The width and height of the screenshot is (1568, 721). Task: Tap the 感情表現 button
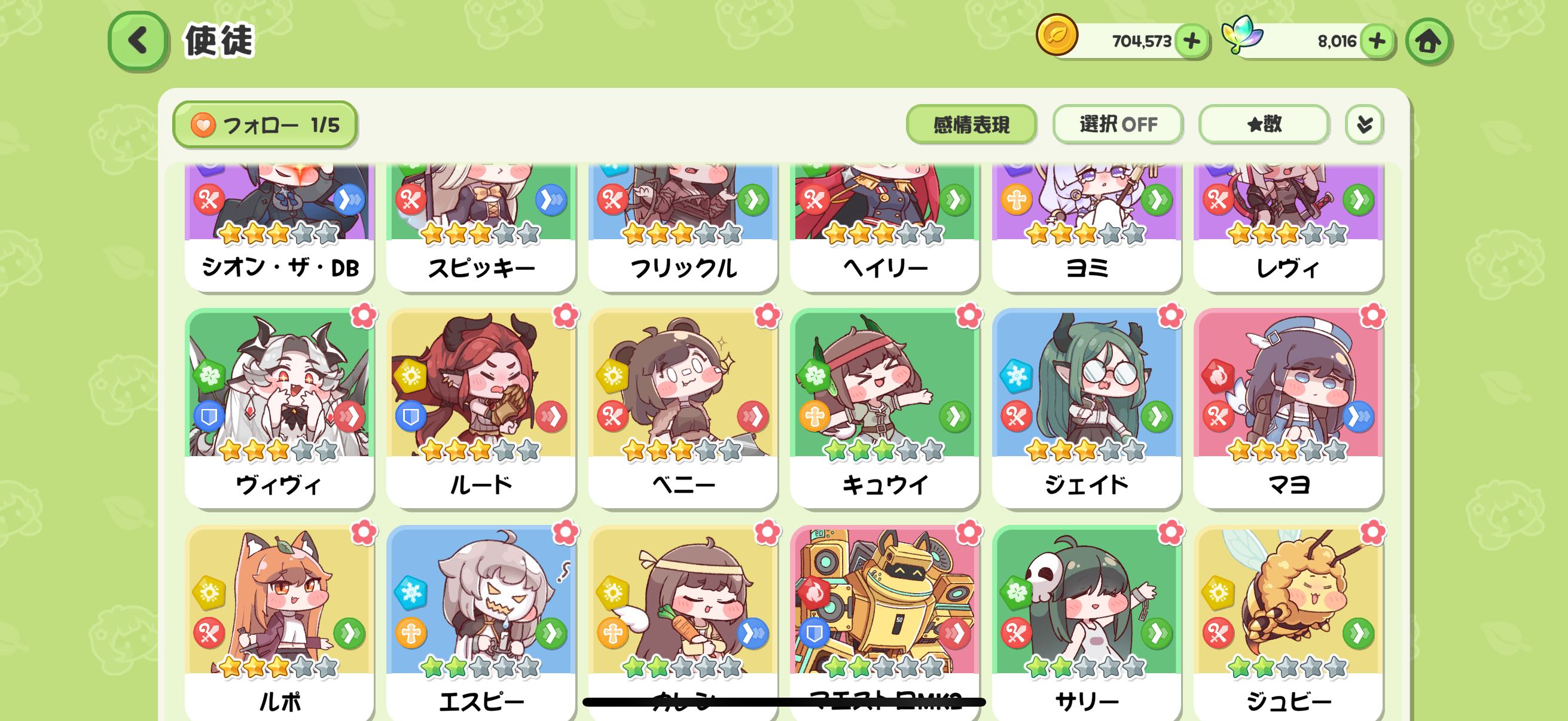click(971, 125)
